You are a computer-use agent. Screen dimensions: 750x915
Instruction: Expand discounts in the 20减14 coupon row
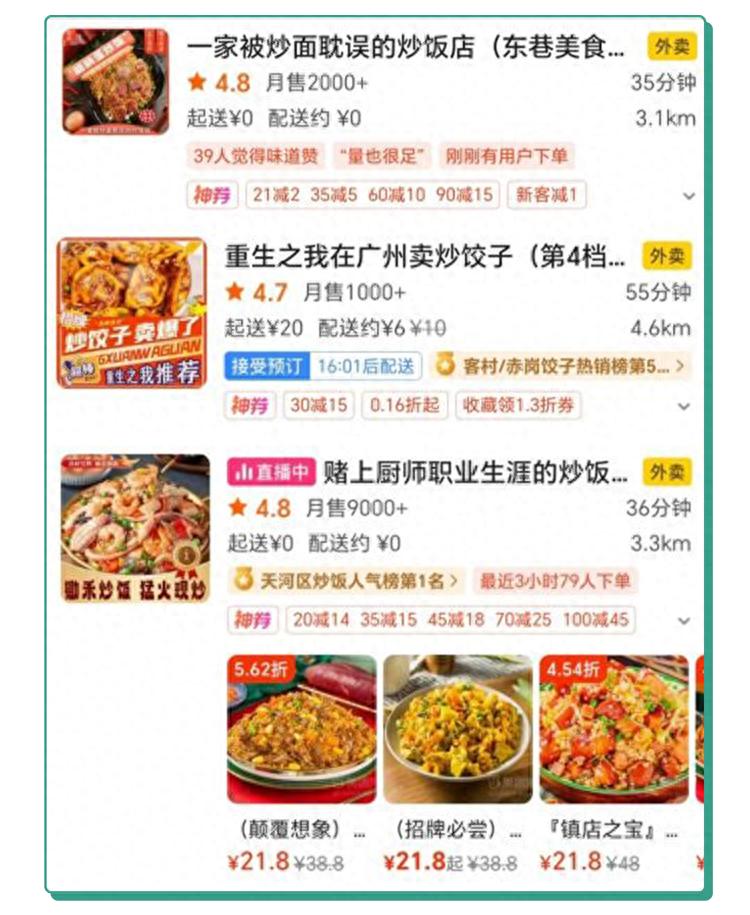[x=684, y=622]
